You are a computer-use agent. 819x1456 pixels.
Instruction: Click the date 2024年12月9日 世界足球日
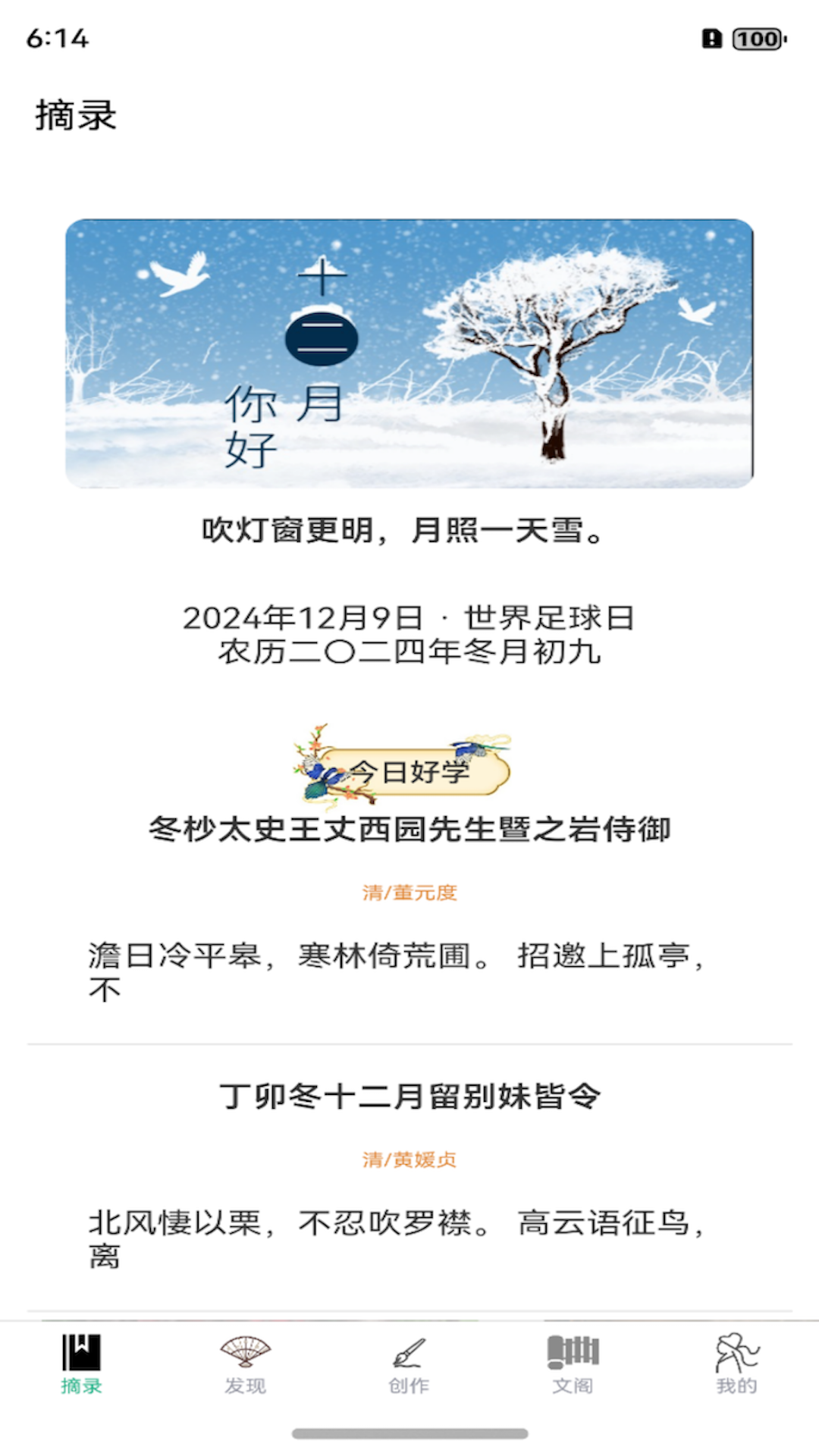(409, 620)
